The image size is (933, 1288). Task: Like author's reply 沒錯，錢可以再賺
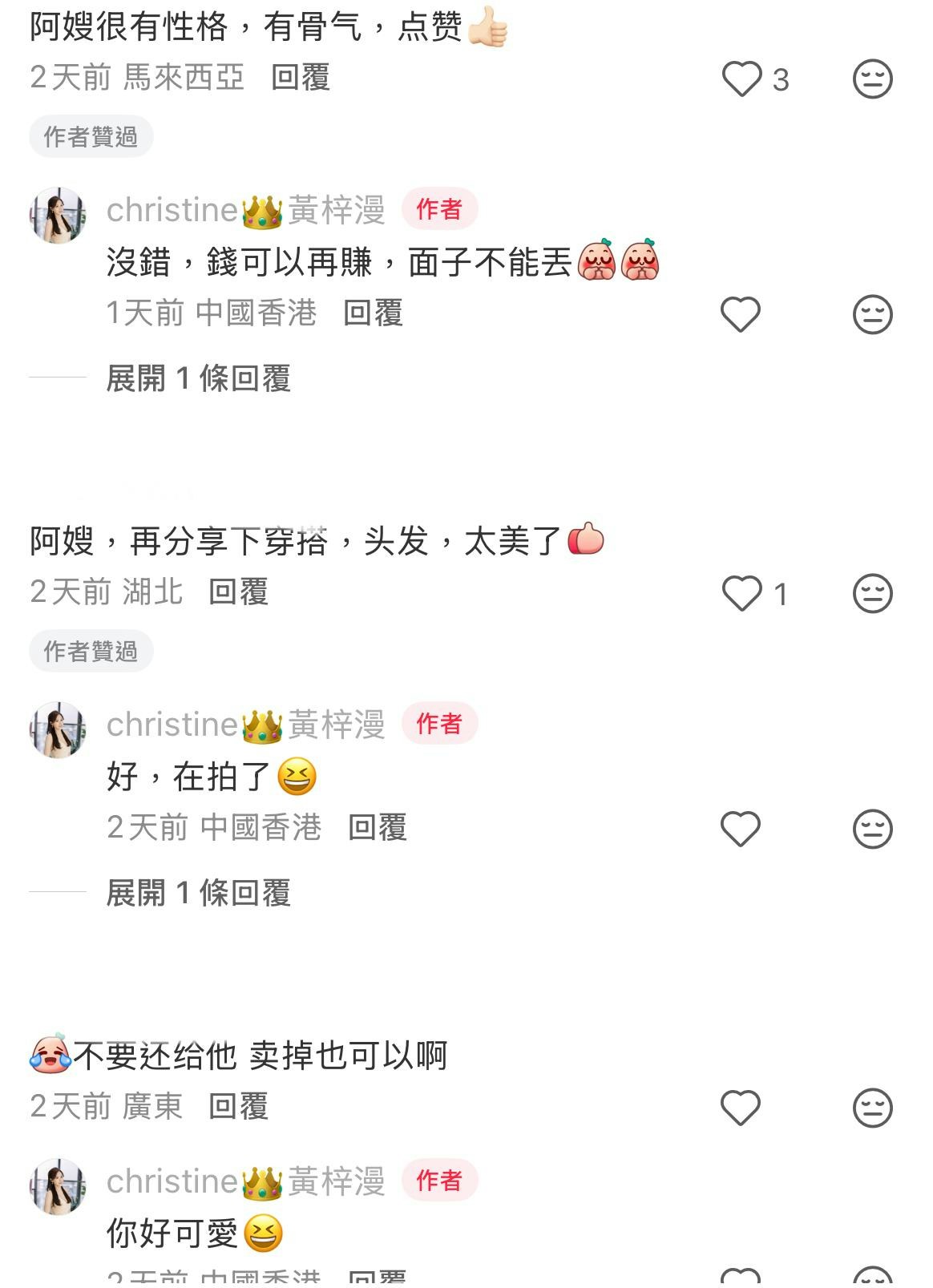[x=741, y=314]
